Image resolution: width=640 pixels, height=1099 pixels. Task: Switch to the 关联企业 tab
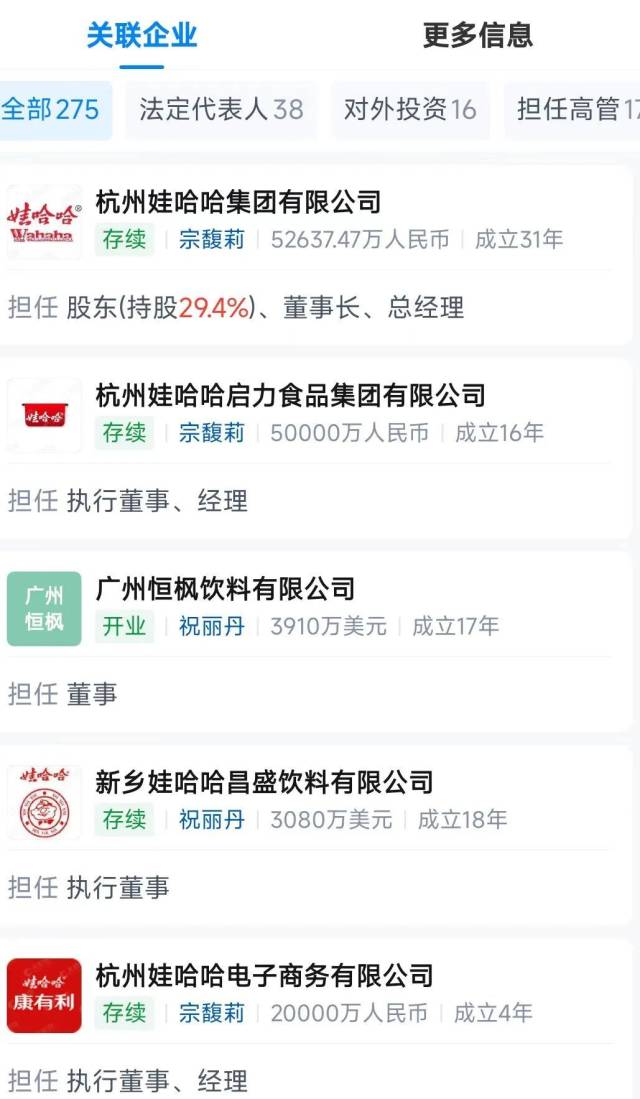click(142, 36)
